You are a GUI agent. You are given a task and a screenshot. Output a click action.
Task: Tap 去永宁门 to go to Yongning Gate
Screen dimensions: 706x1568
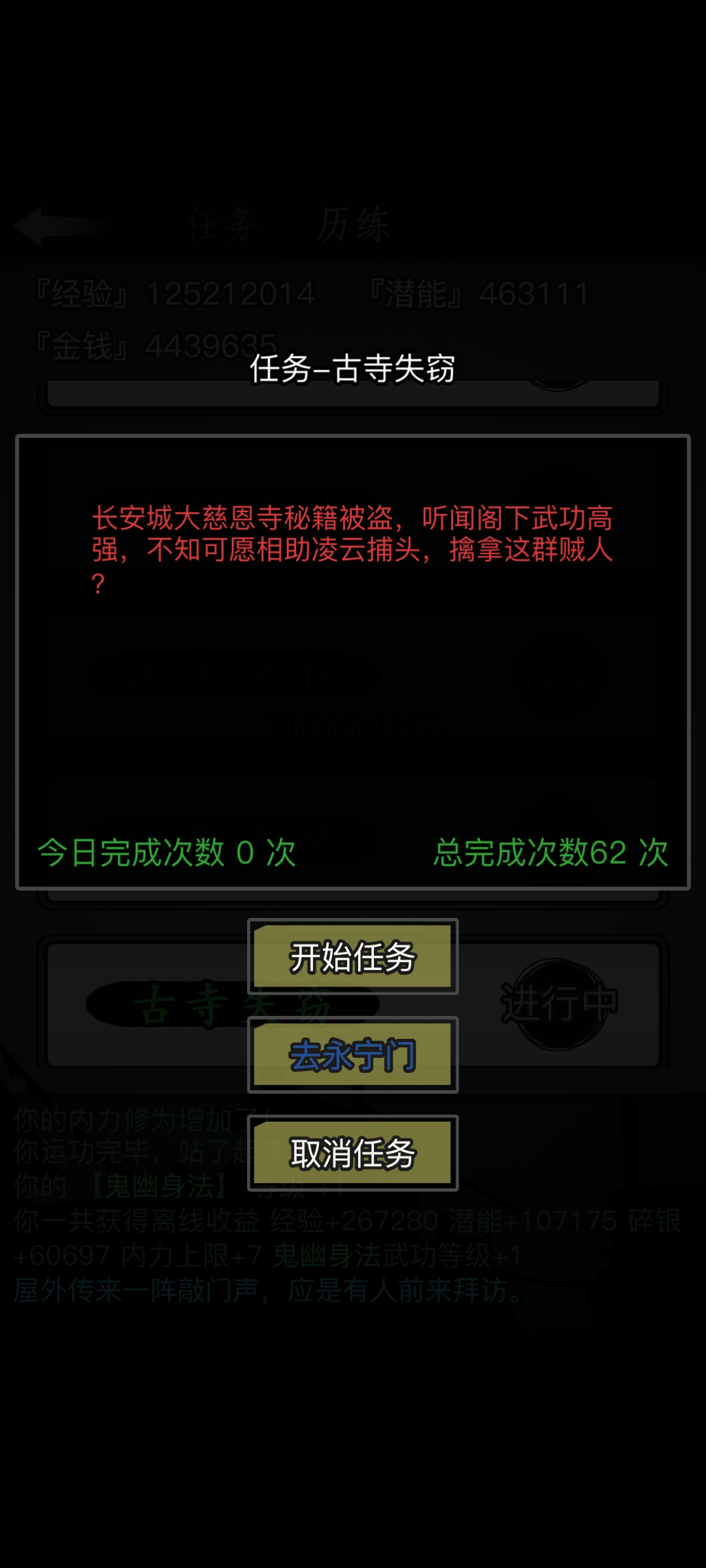[352, 1054]
